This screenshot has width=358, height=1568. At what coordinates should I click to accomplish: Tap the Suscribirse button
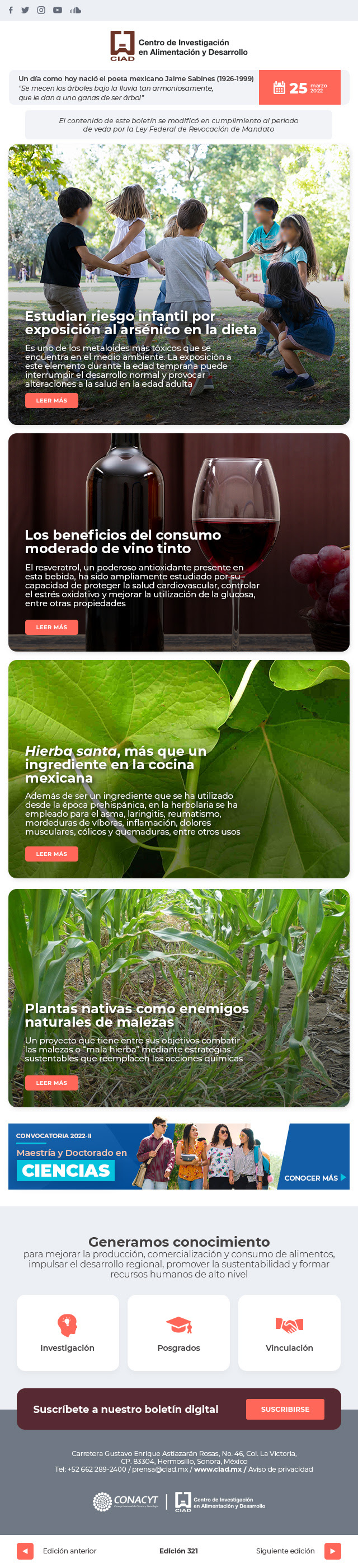(285, 1409)
